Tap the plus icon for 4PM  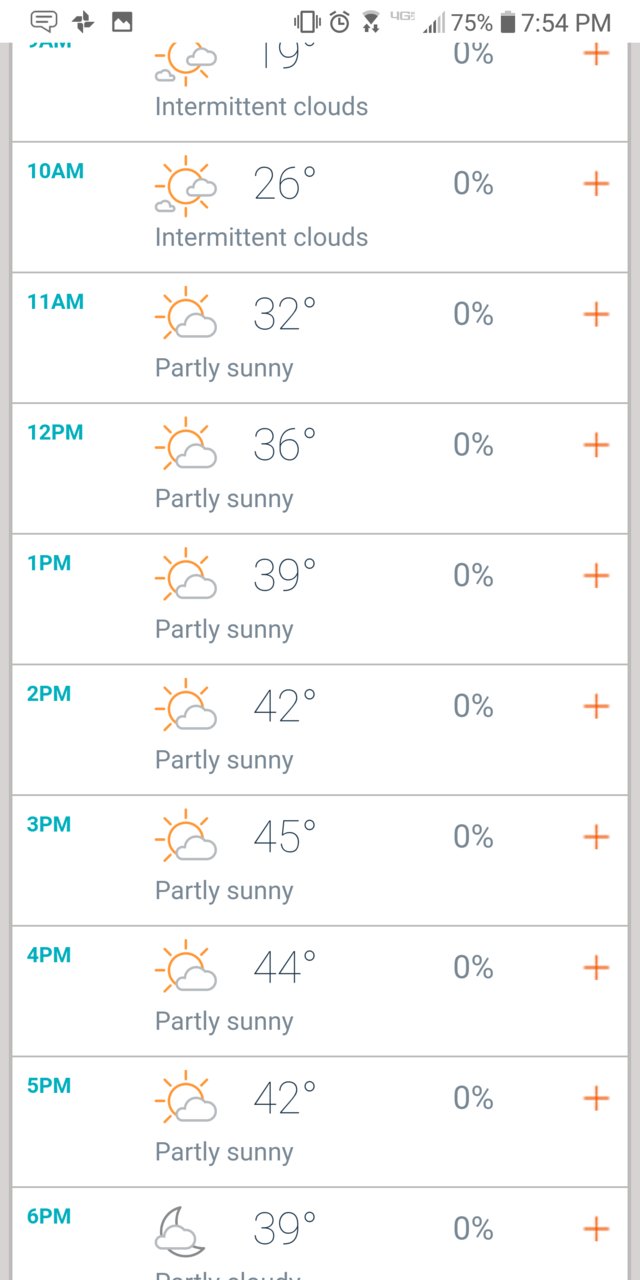click(x=596, y=968)
